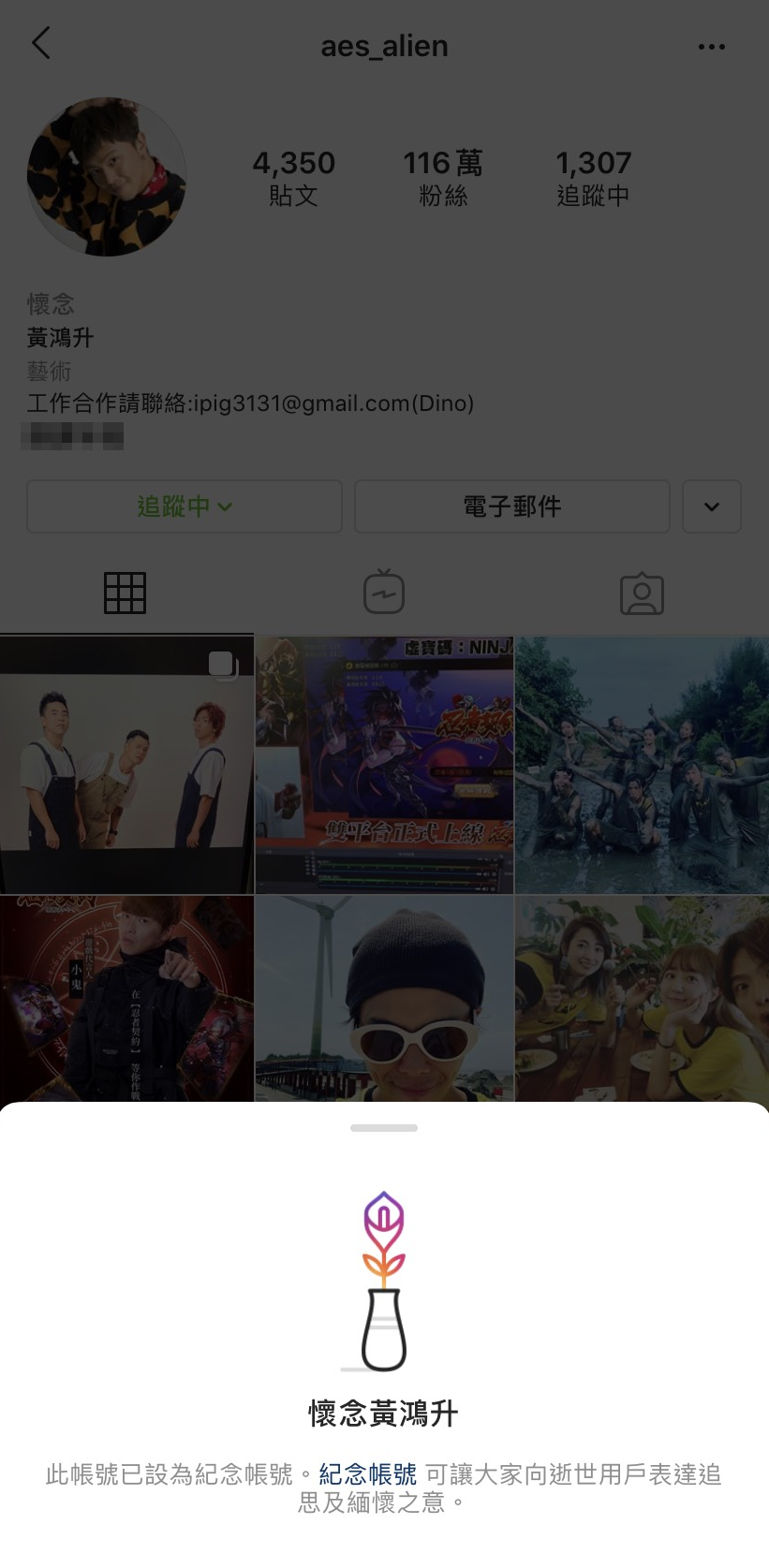
Task: Tap the bottom sheet drag handle
Action: (384, 1128)
